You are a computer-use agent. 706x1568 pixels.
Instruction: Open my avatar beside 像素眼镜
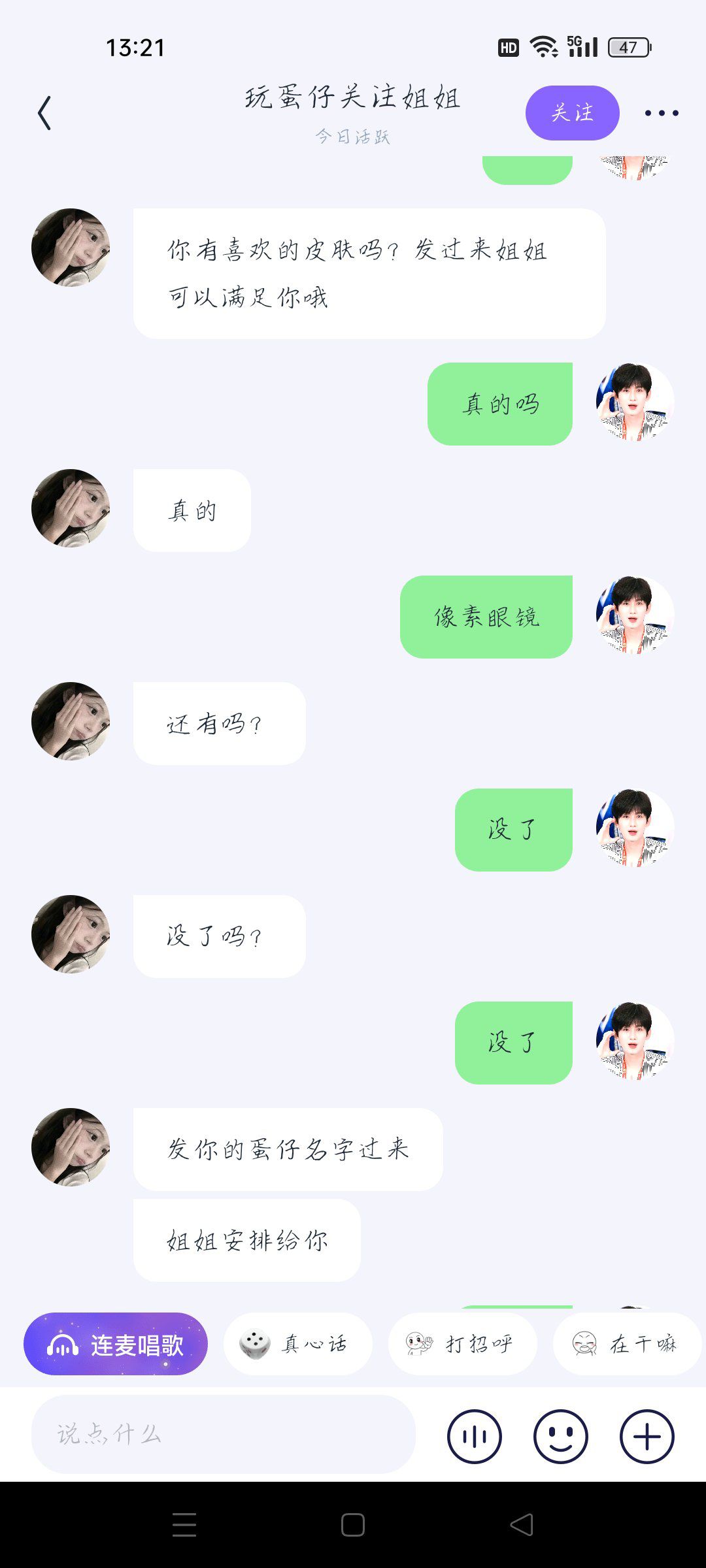pyautogui.click(x=635, y=615)
